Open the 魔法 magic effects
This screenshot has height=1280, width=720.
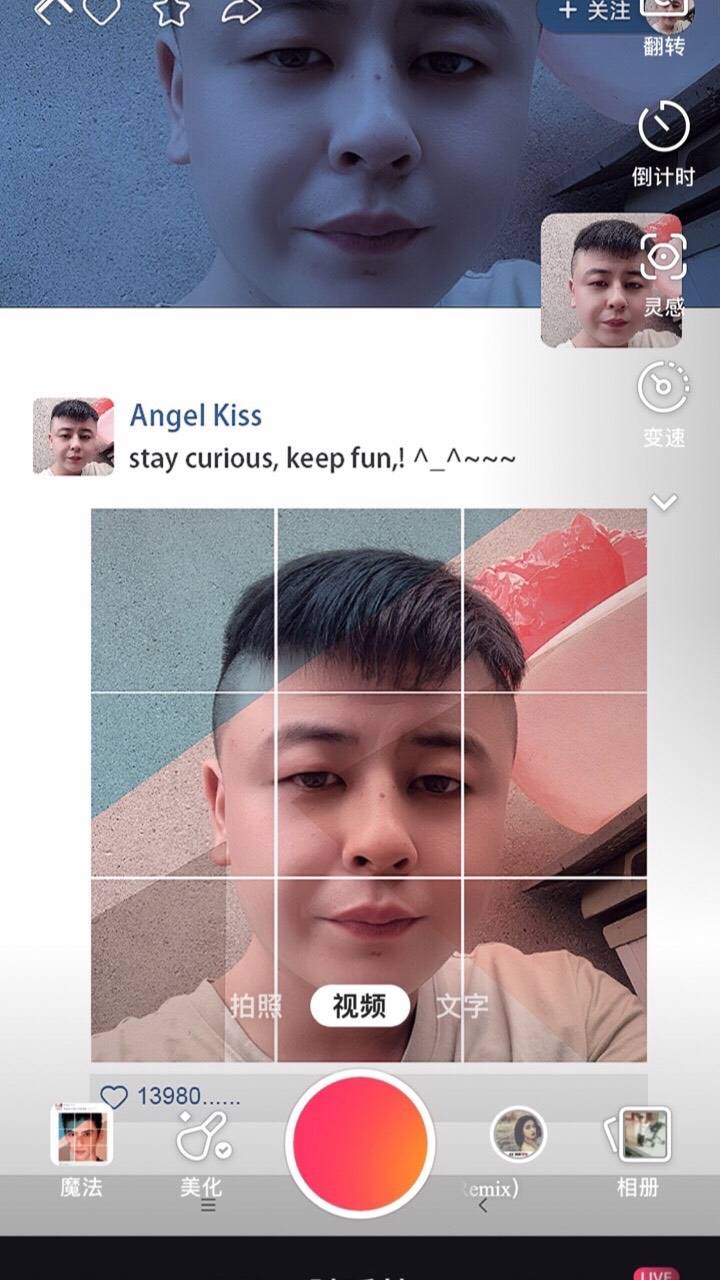click(x=82, y=1148)
